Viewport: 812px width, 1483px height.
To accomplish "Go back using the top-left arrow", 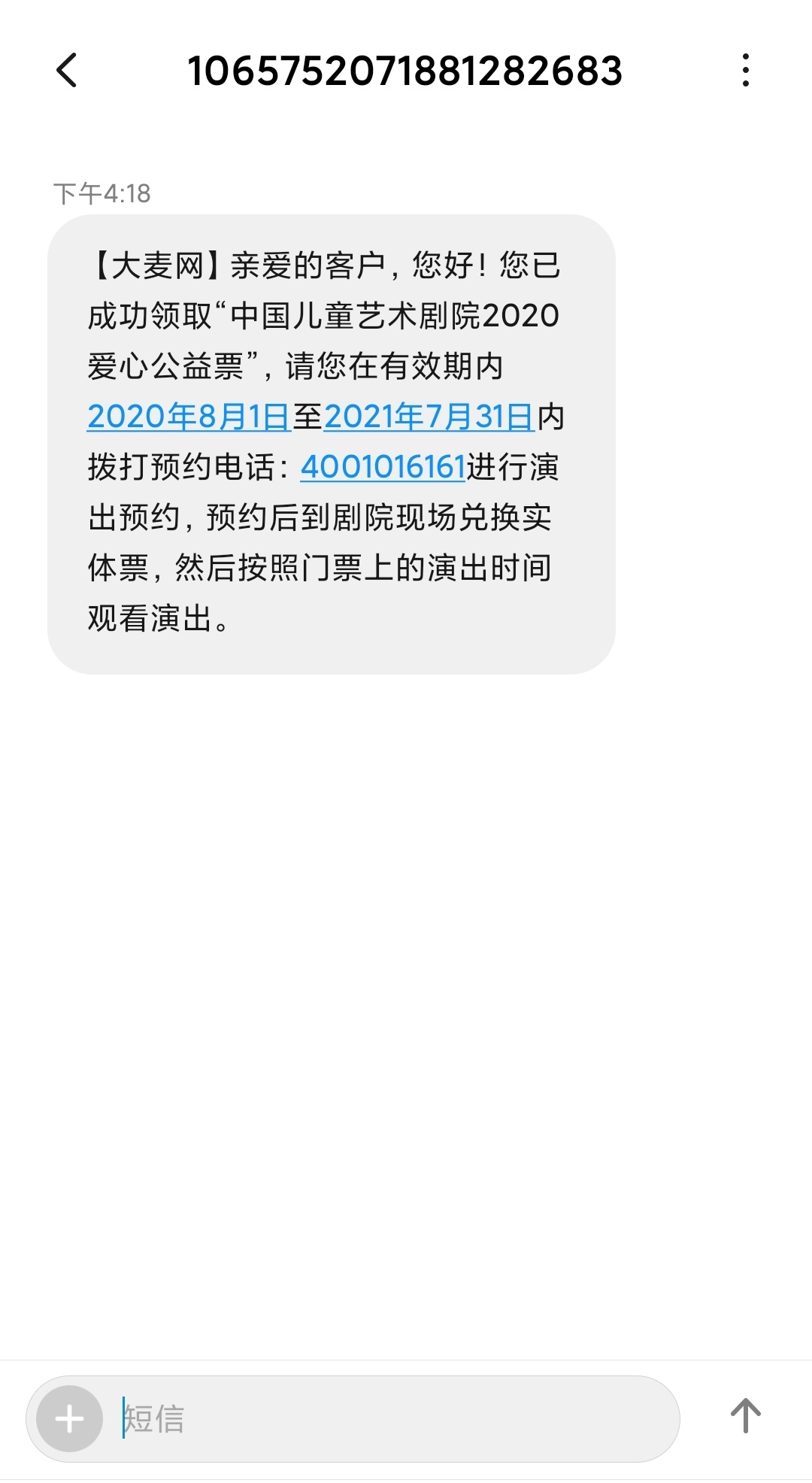I will click(67, 71).
